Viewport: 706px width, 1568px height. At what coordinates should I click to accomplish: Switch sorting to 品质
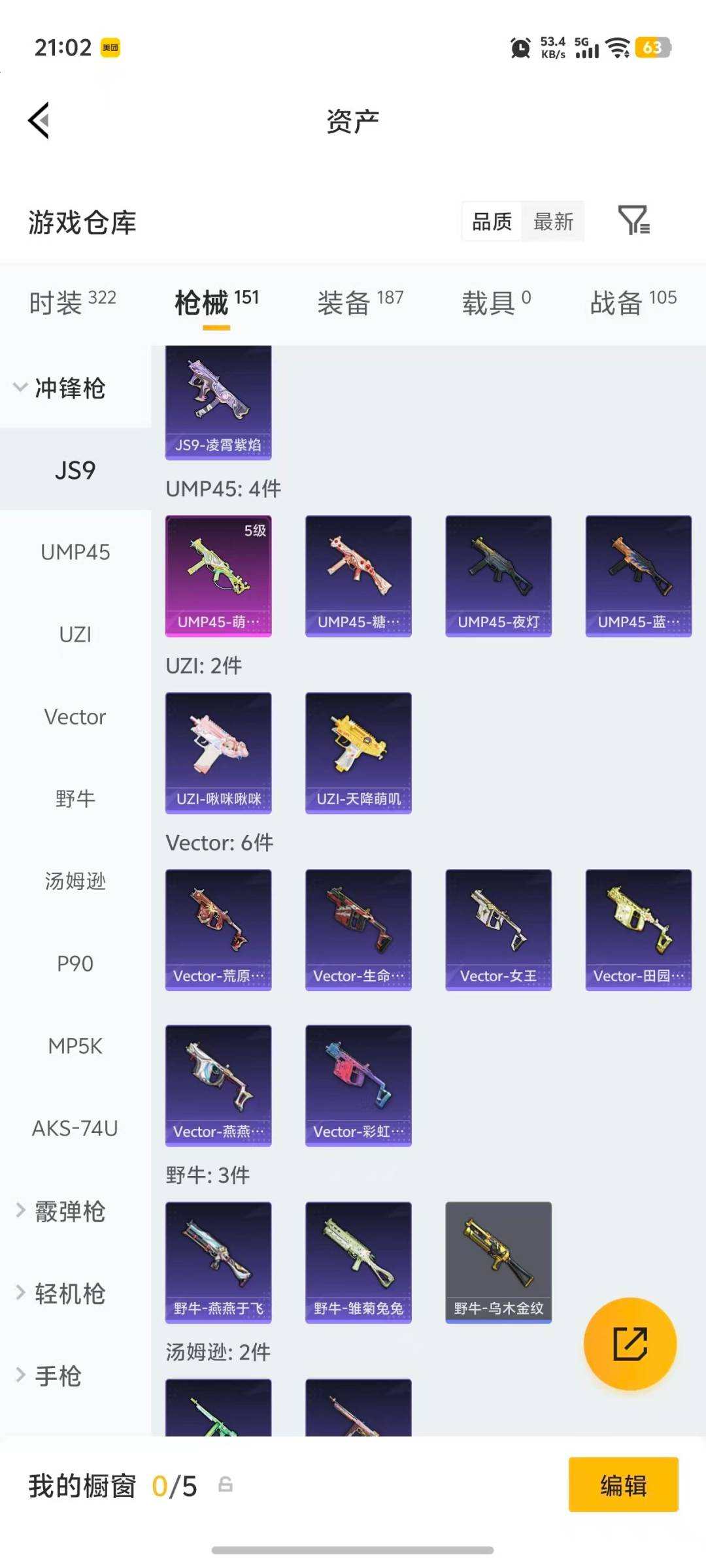pyautogui.click(x=491, y=222)
